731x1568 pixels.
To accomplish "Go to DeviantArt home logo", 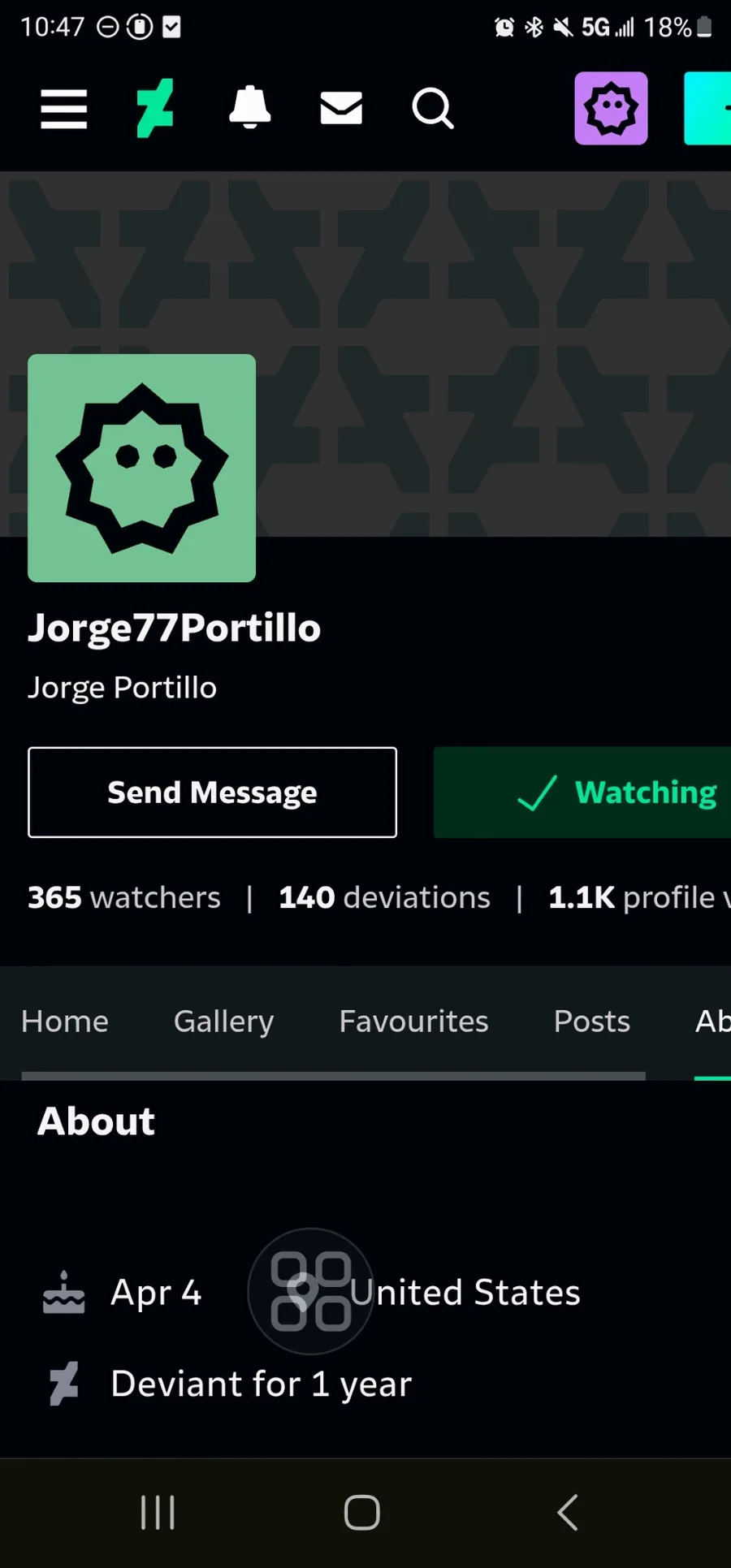I will click(154, 109).
